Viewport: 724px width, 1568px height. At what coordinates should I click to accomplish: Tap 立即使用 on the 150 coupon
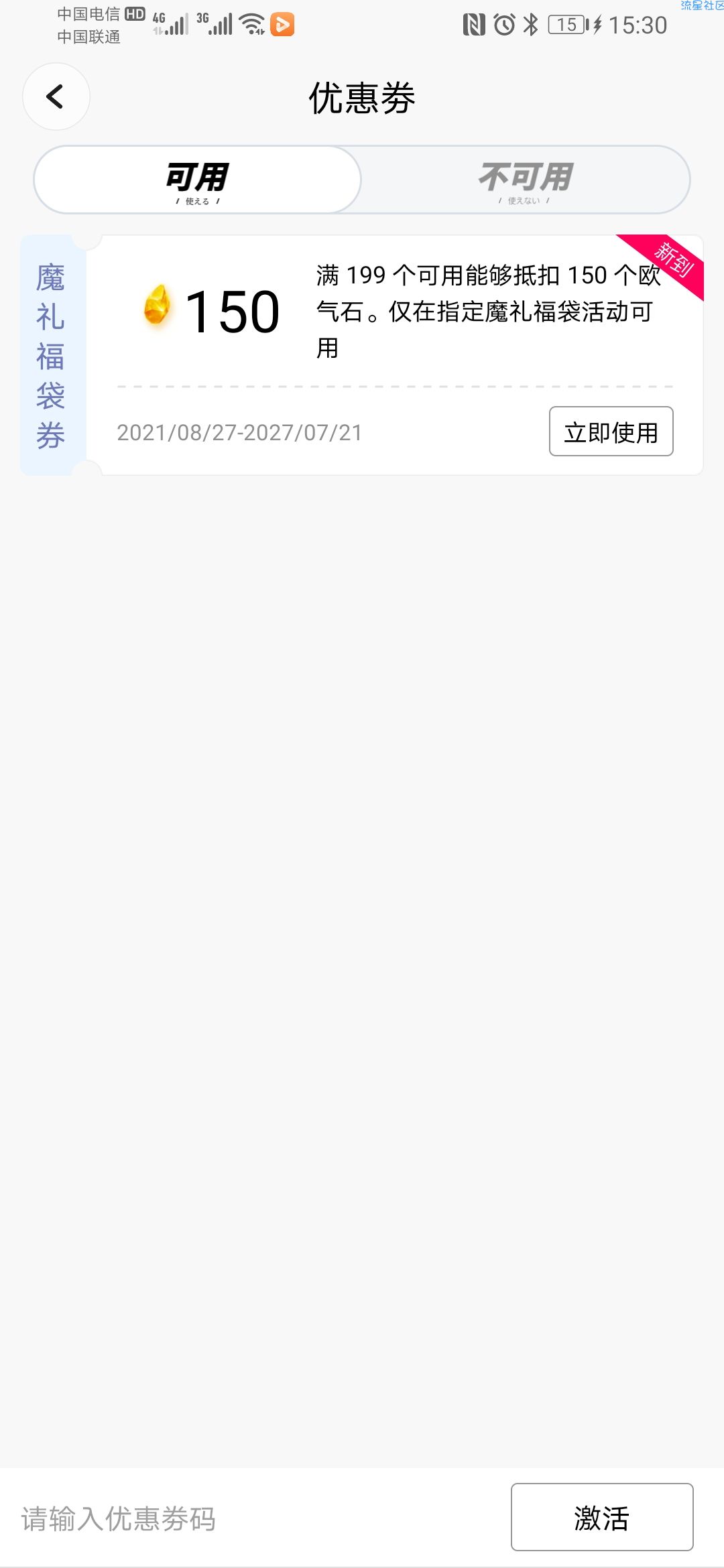click(611, 432)
